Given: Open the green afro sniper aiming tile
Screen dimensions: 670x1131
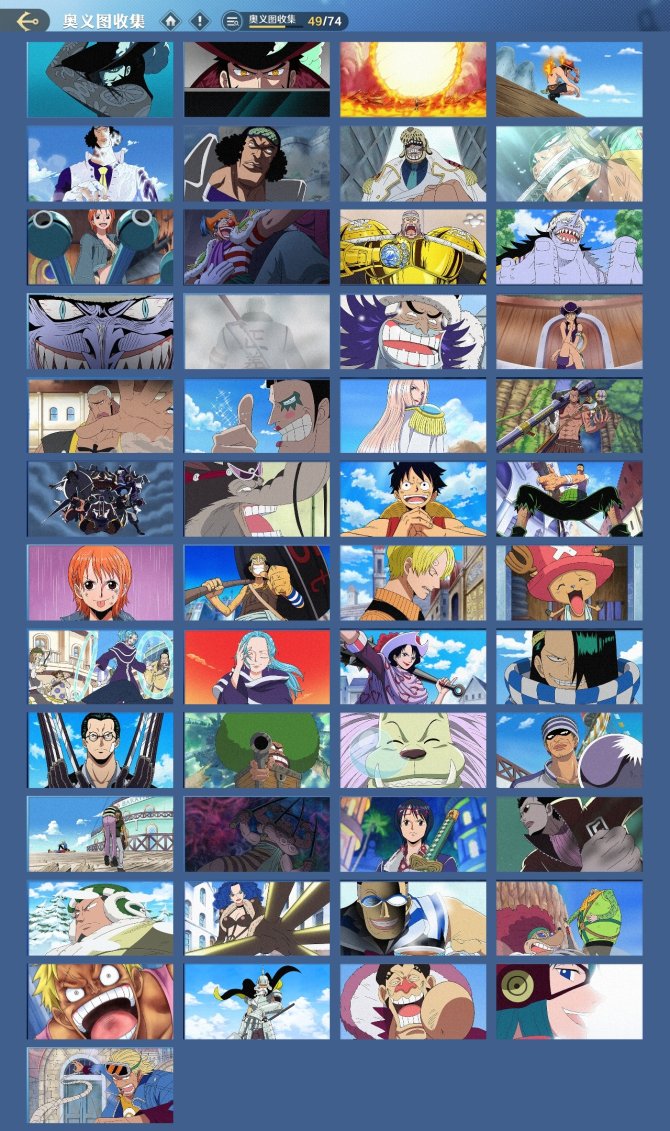Looking at the screenshot, I should 257,750.
